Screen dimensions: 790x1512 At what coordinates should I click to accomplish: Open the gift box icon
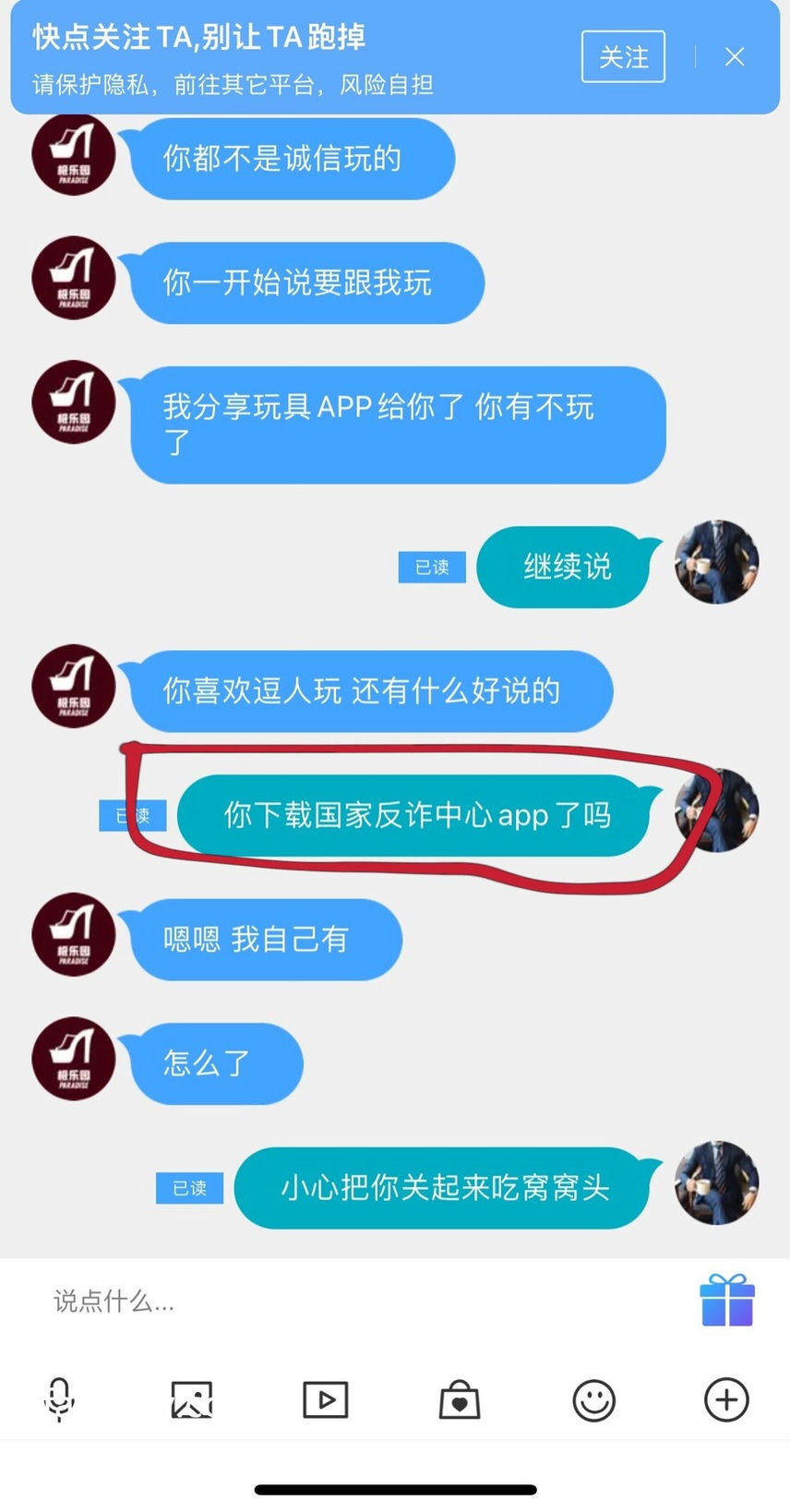pyautogui.click(x=727, y=1300)
